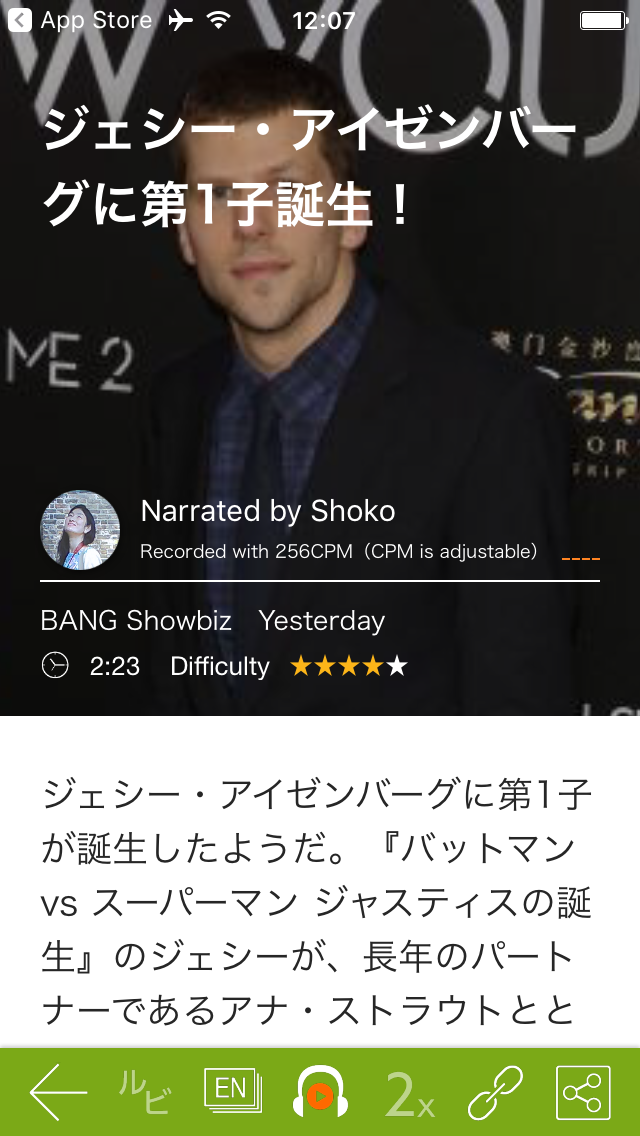Open narrator Shoko's profile picture

tap(80, 530)
